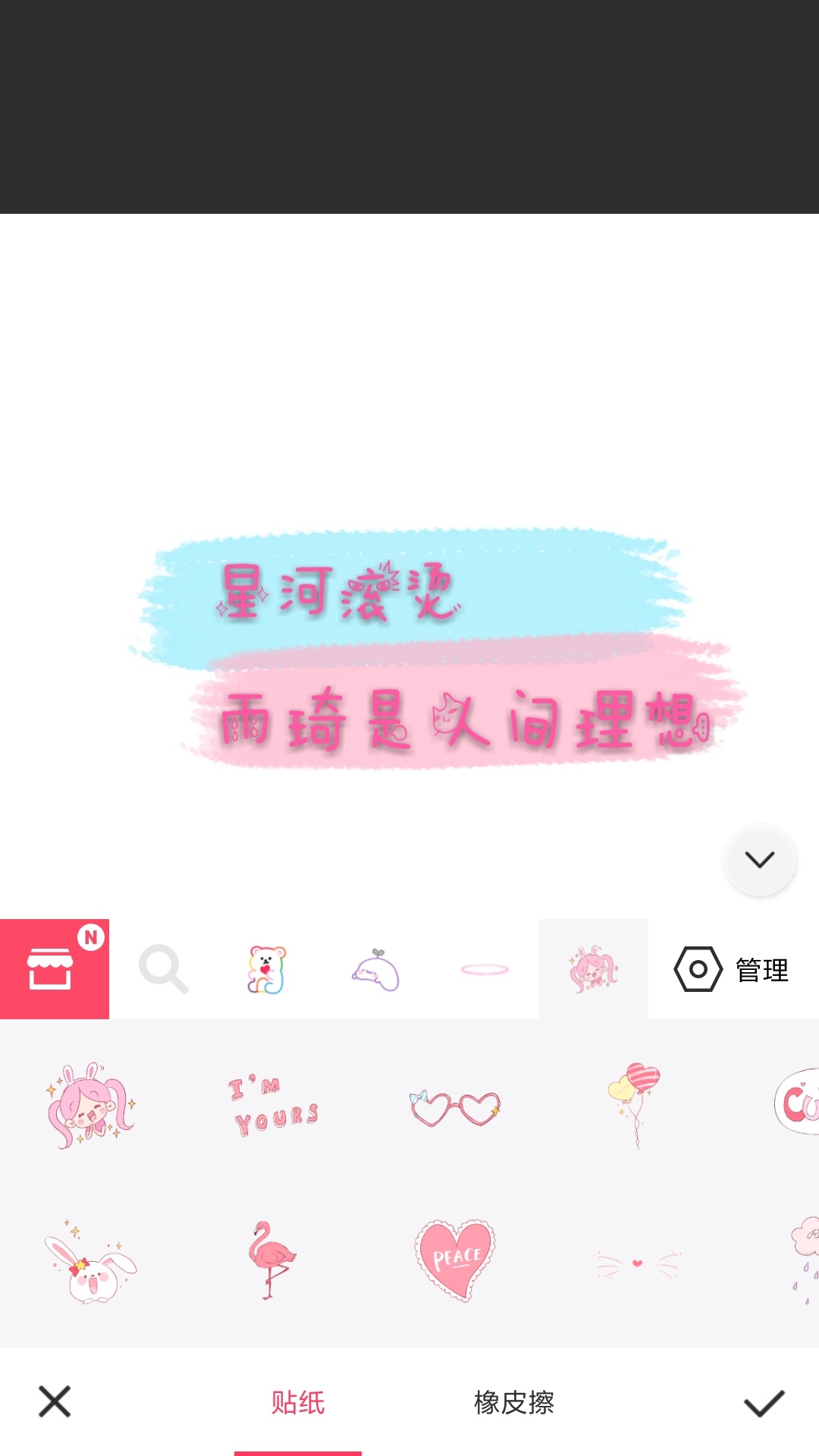819x1456 pixels.
Task: Add the PEACE heart sticker
Action: [455, 1260]
